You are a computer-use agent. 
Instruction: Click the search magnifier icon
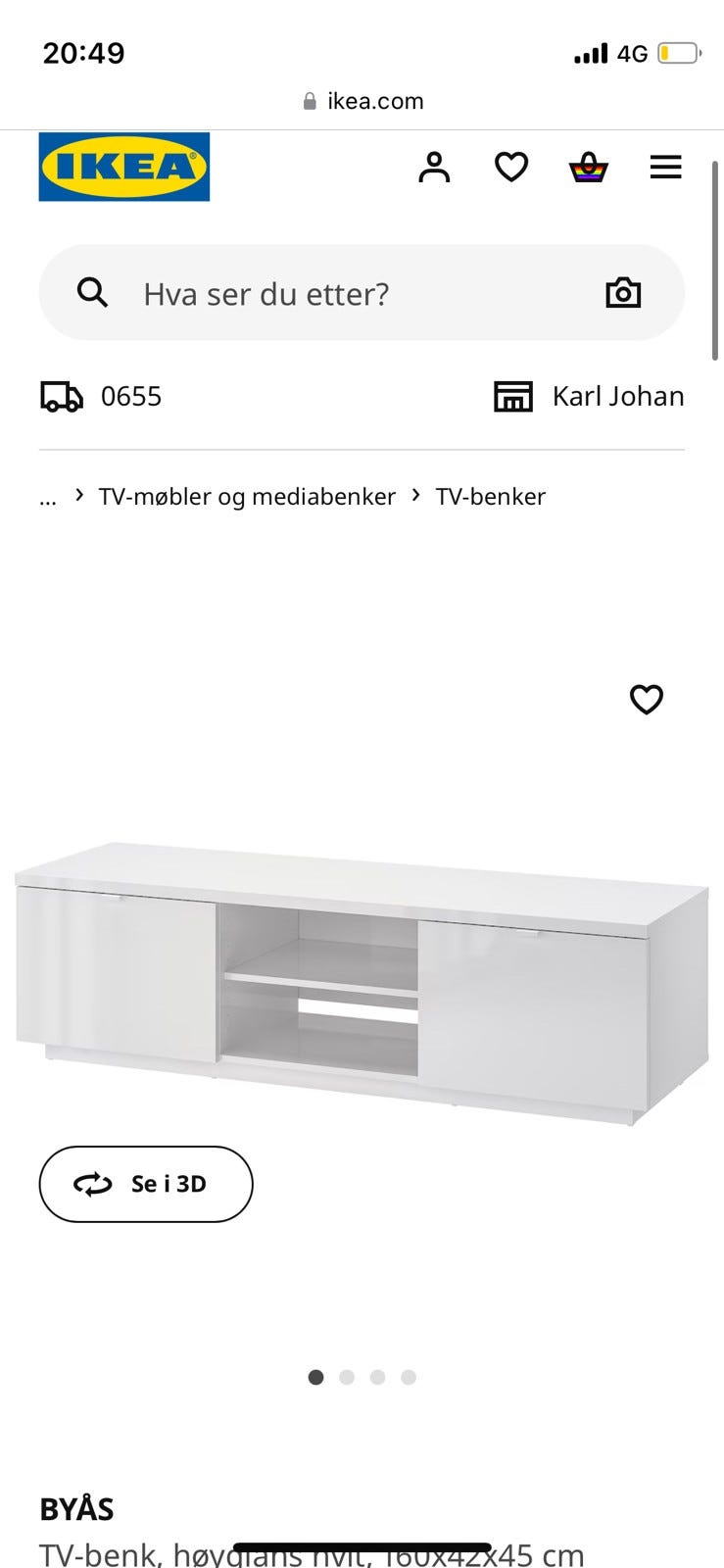[92, 293]
